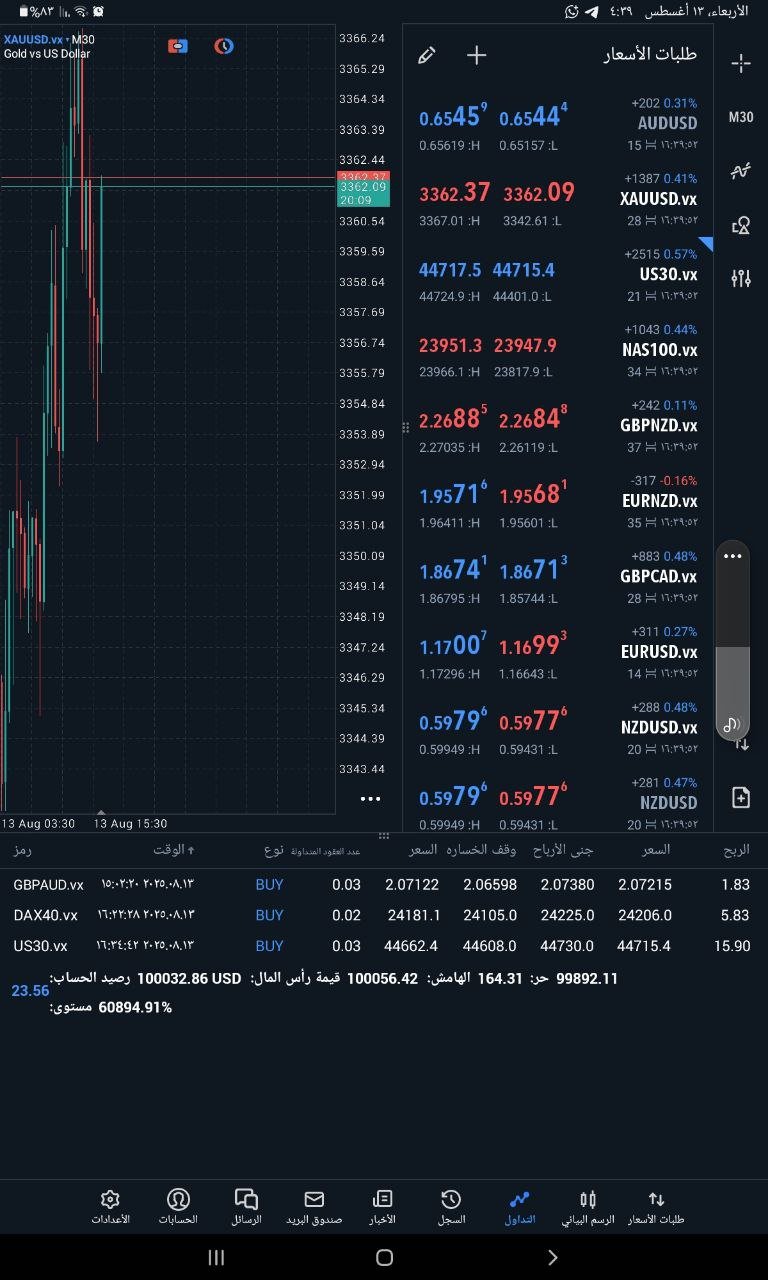Screen dimensions: 768x1280
Task: Edit the quotes symbol list
Action: (x=427, y=55)
